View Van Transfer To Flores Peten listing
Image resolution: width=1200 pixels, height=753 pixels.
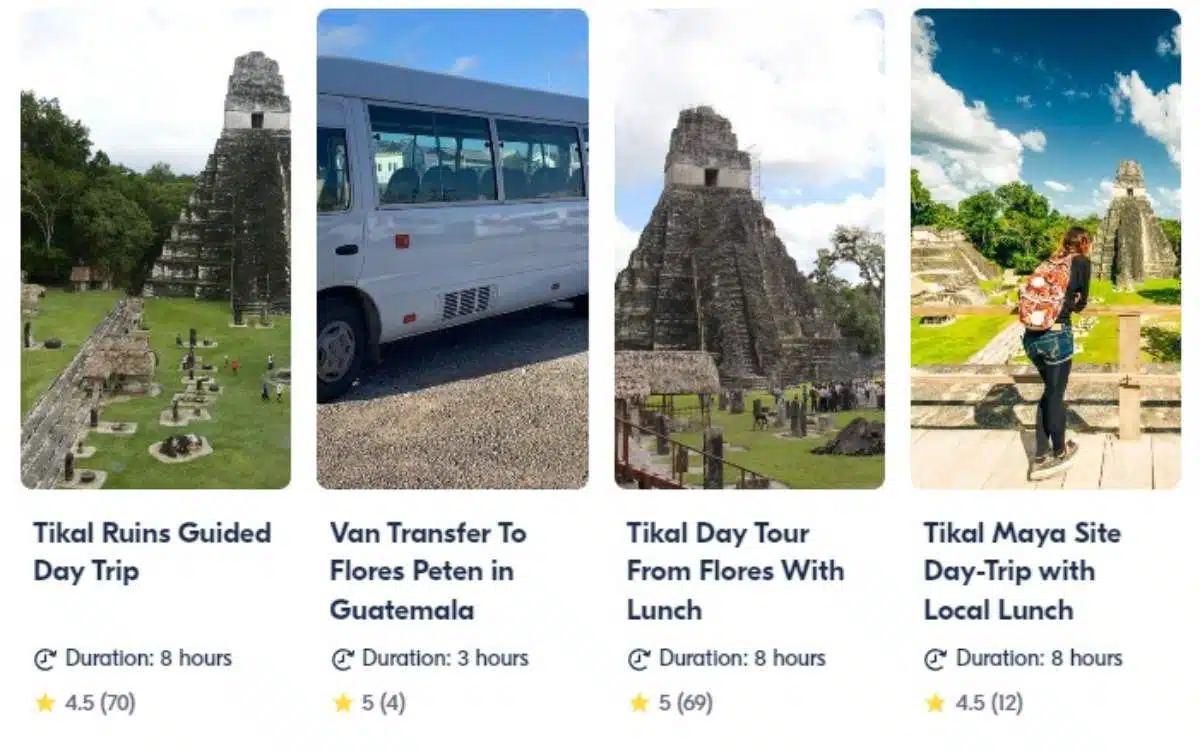[x=428, y=570]
